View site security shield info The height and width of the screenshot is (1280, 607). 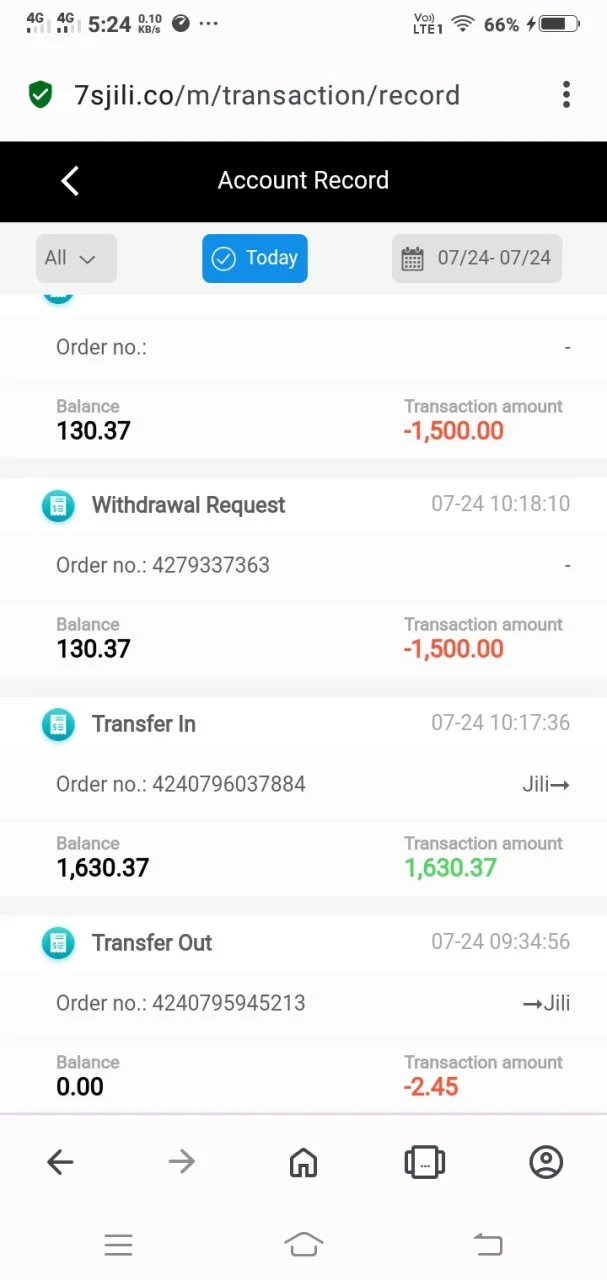click(40, 95)
